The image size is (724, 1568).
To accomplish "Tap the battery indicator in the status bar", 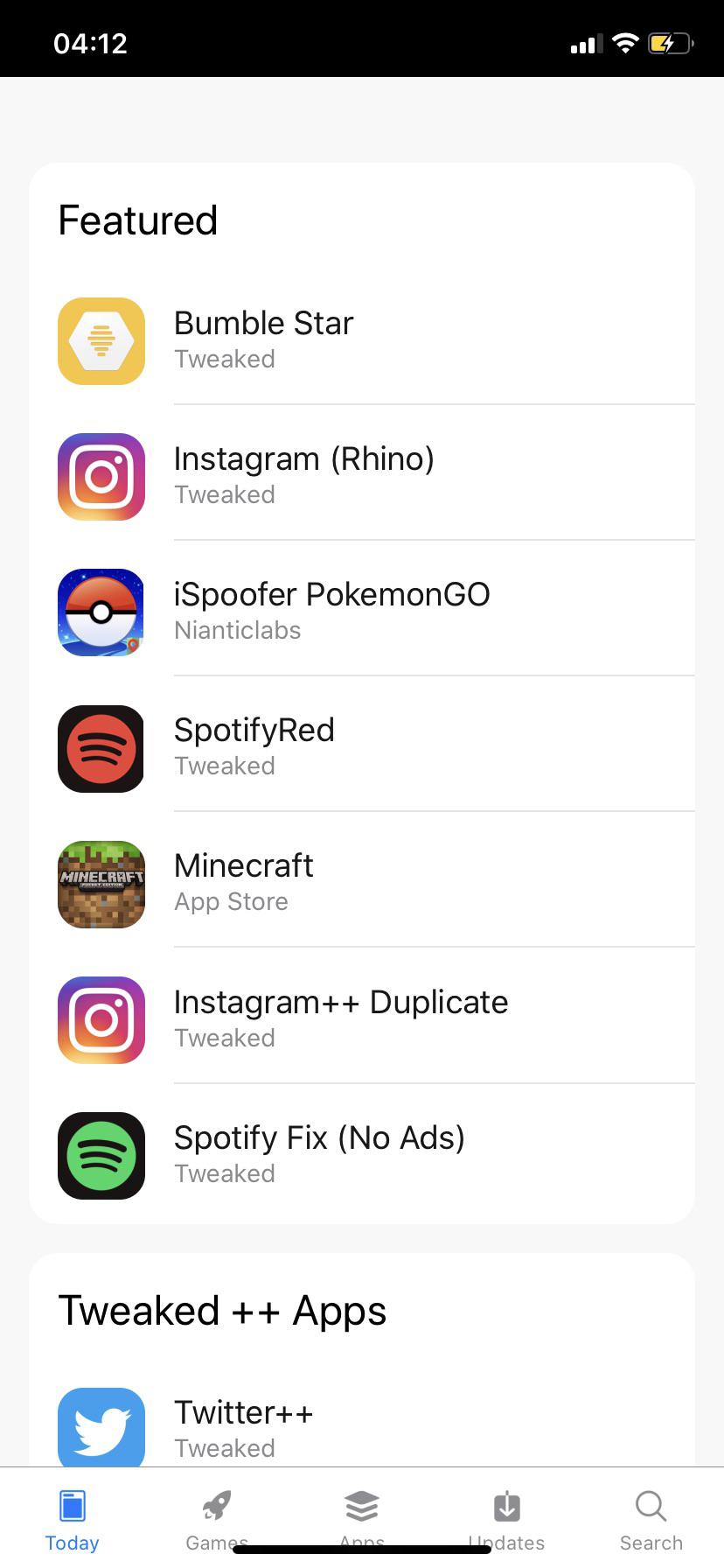I will click(x=670, y=43).
